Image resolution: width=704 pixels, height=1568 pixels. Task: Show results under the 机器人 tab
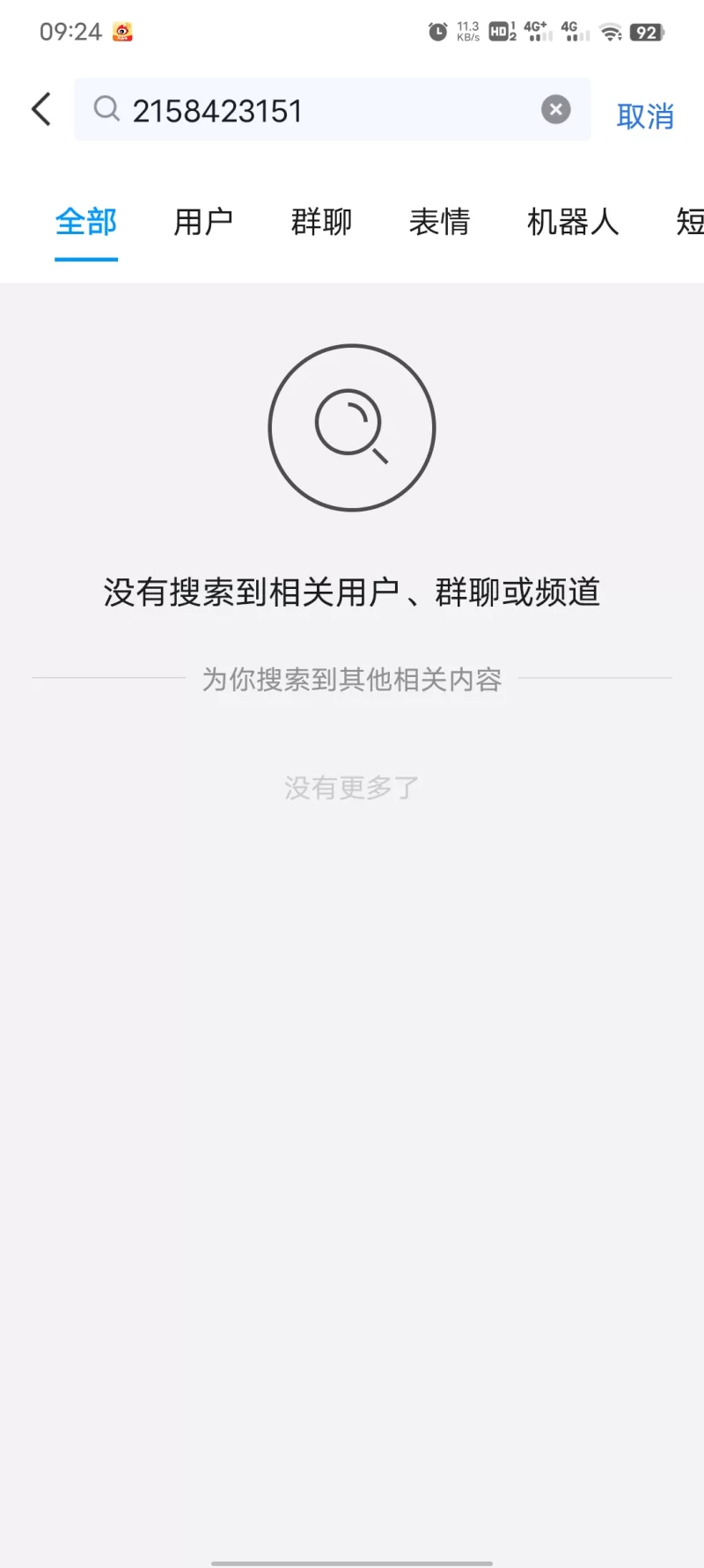pyautogui.click(x=573, y=222)
